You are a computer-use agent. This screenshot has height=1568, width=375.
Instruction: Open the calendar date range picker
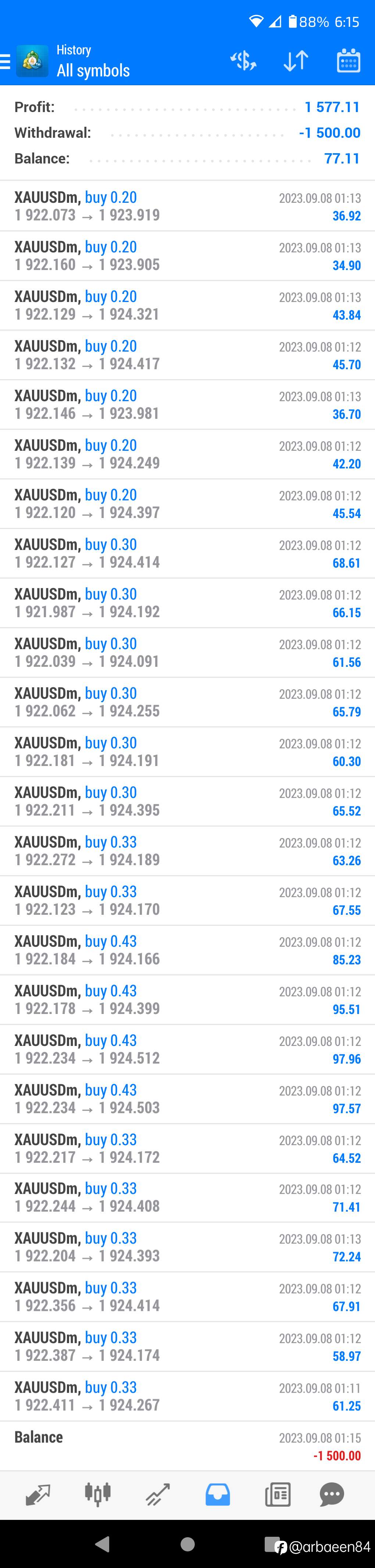349,61
